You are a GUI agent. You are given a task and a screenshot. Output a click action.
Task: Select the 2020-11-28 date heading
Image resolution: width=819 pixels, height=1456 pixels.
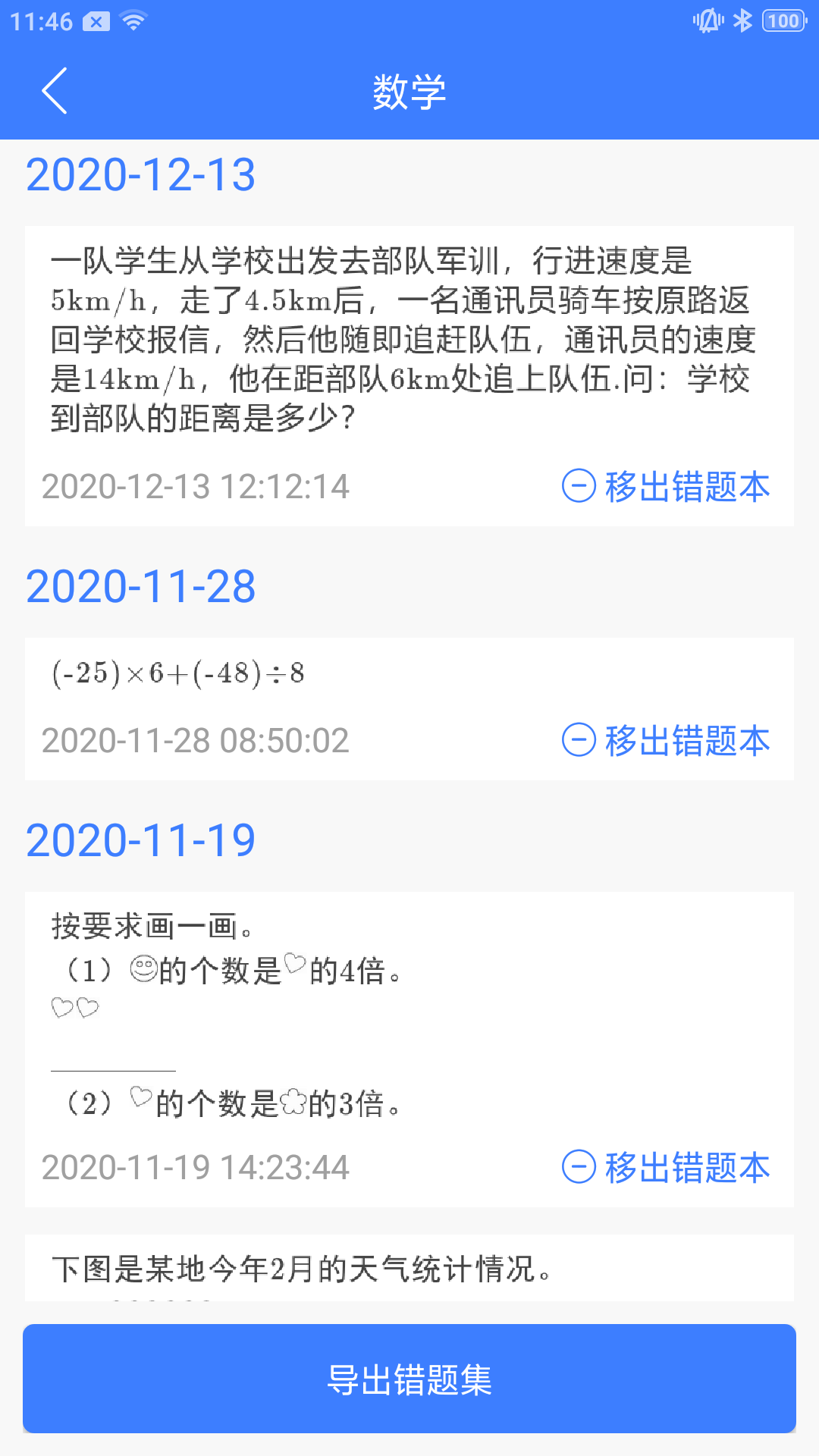click(x=141, y=585)
